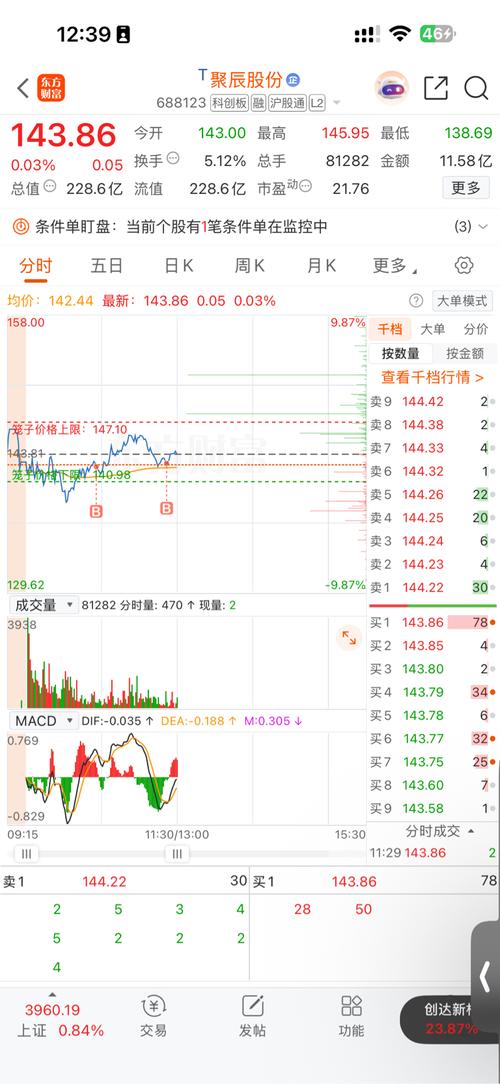This screenshot has width=500, height=1084.
Task: Enable 大单模式 big order mode
Action: pyautogui.click(x=461, y=301)
